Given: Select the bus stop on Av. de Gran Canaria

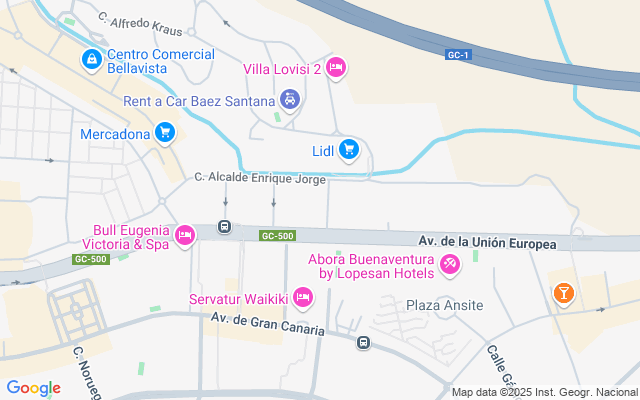Looking at the screenshot, I should (x=363, y=342).
